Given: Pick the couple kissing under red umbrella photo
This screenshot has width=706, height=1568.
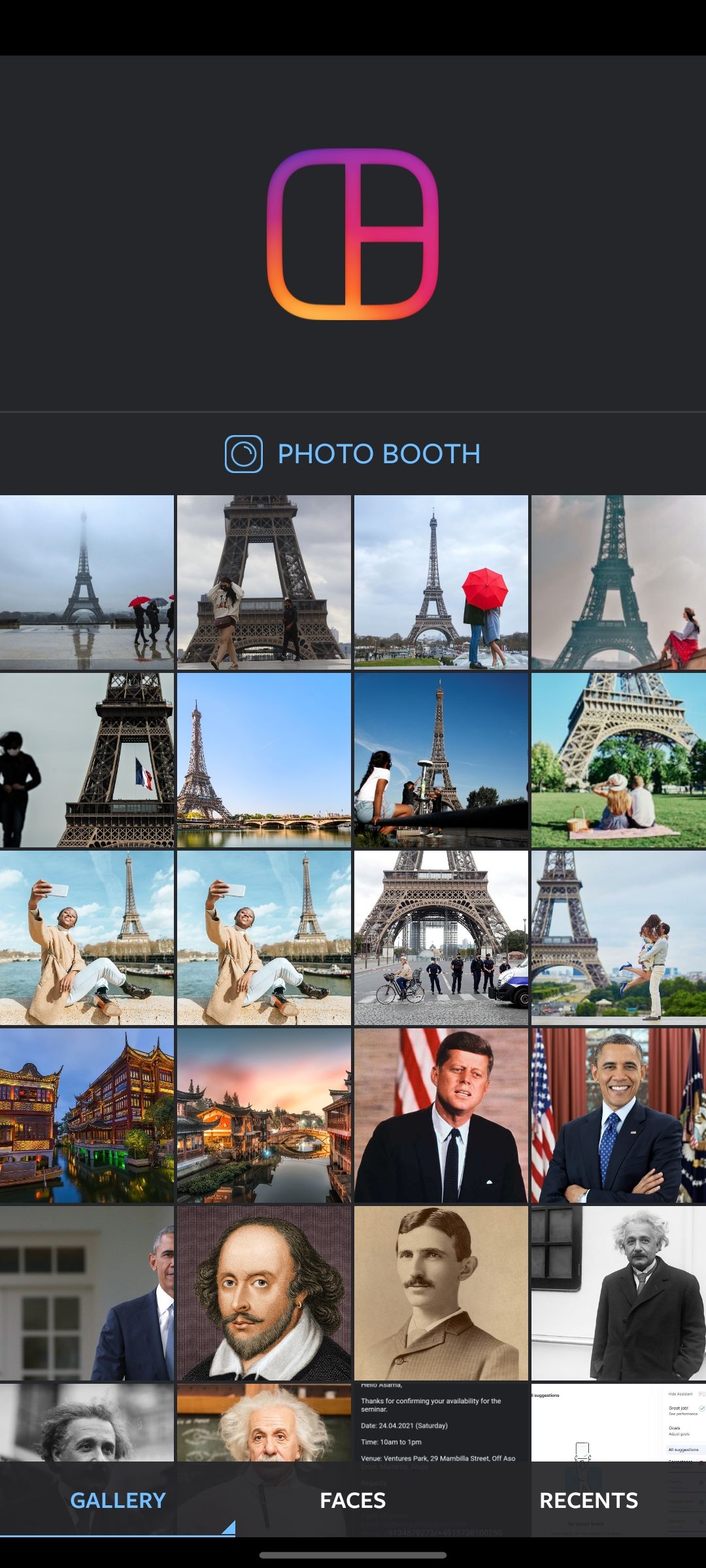Looking at the screenshot, I should pyautogui.click(x=441, y=581).
